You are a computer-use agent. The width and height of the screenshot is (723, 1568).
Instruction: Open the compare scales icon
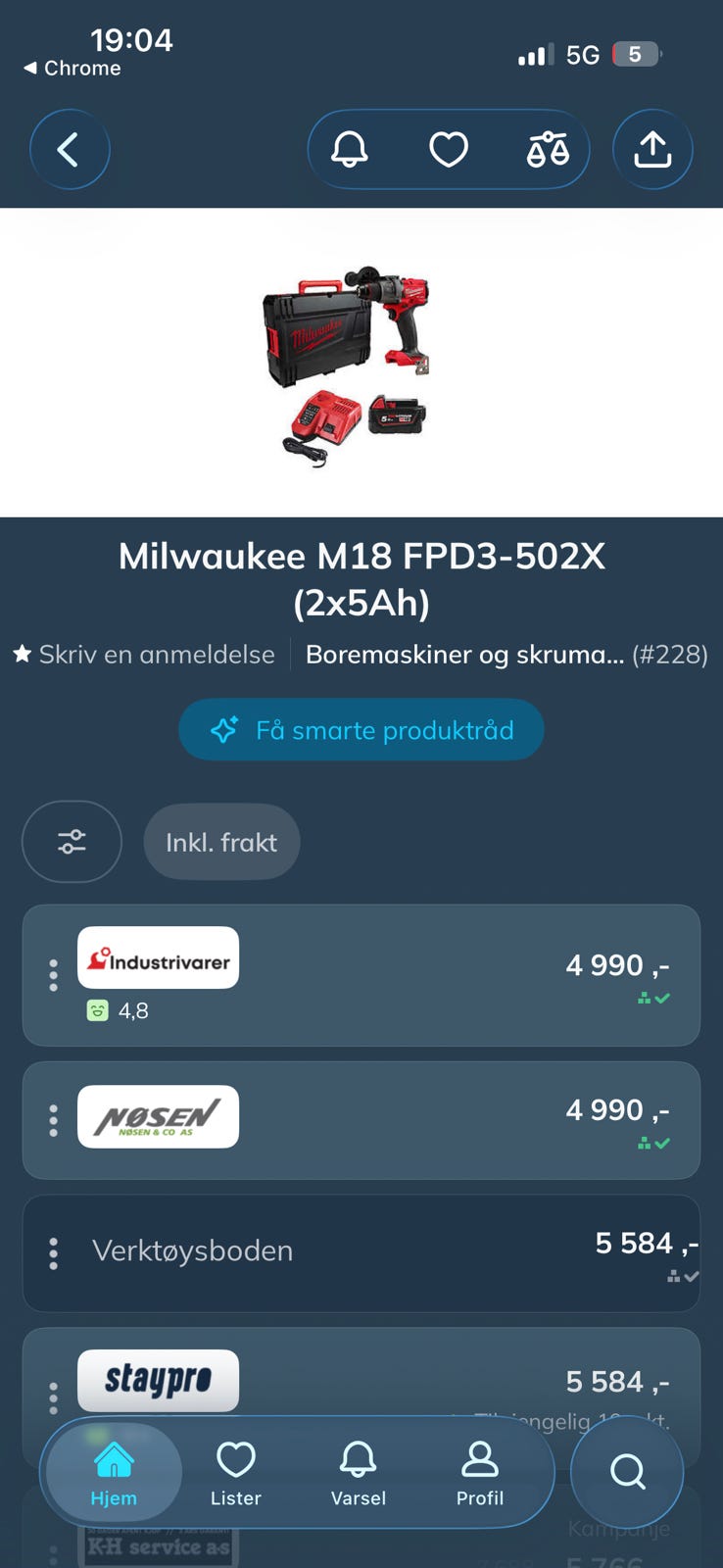pyautogui.click(x=548, y=150)
